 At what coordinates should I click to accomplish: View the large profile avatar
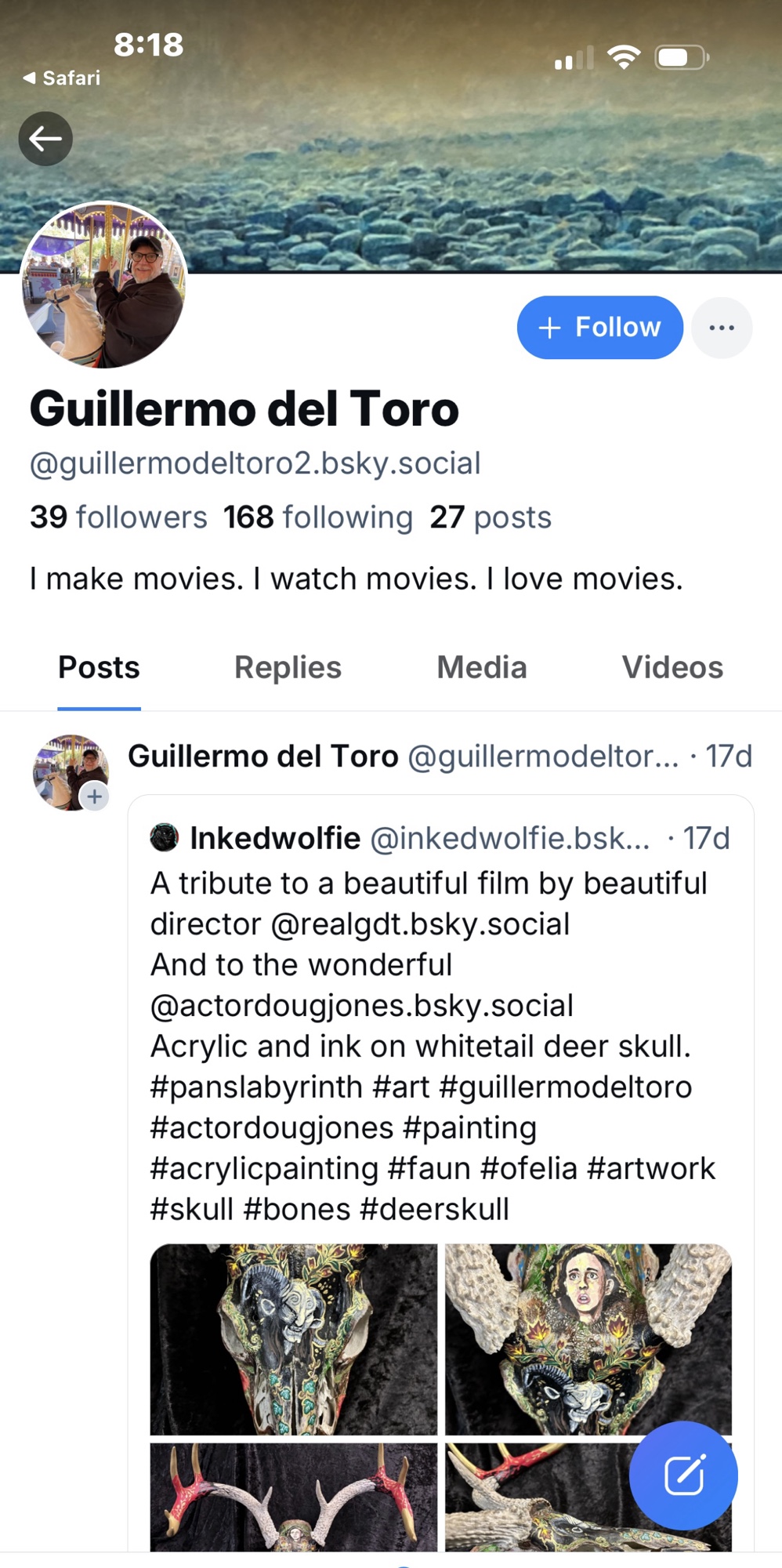pos(103,285)
